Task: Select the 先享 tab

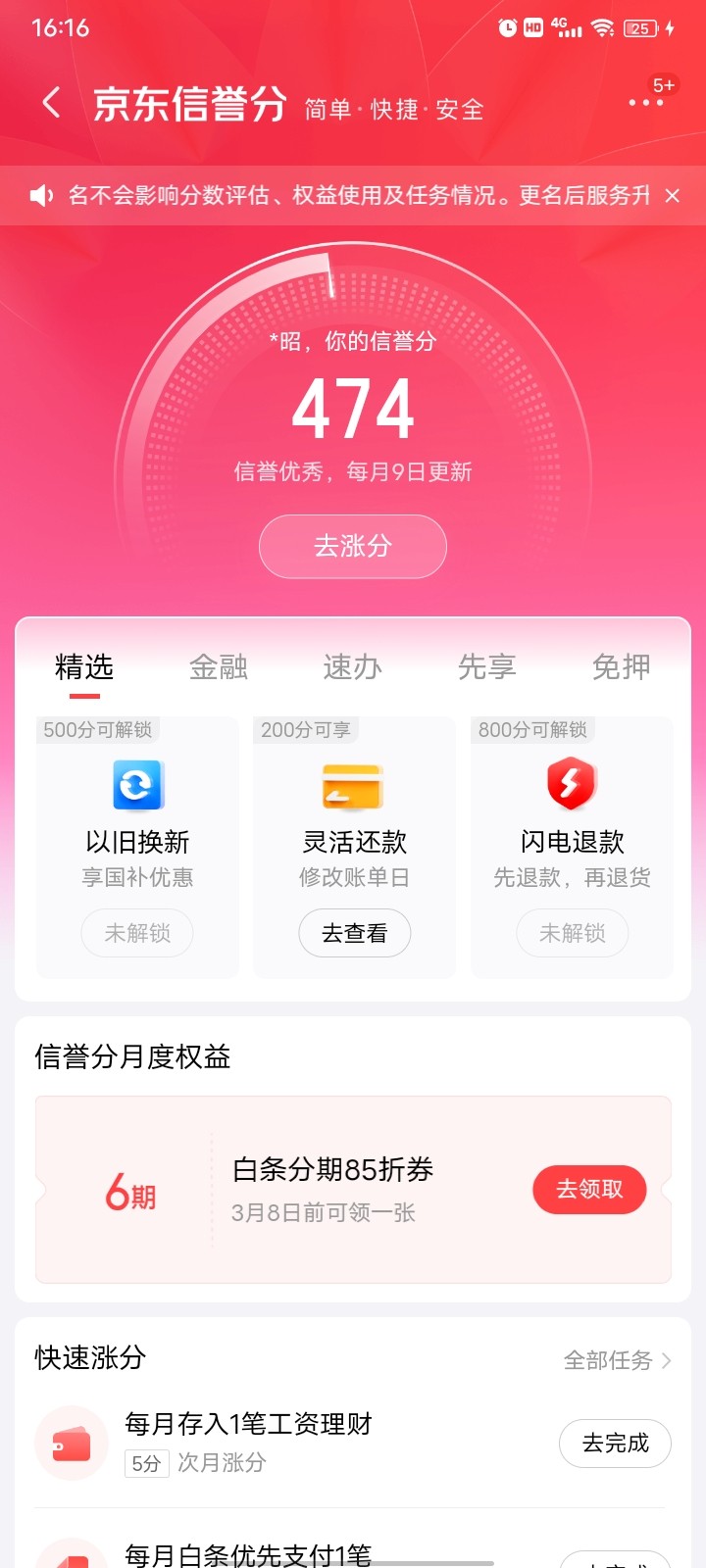Action: tap(487, 667)
